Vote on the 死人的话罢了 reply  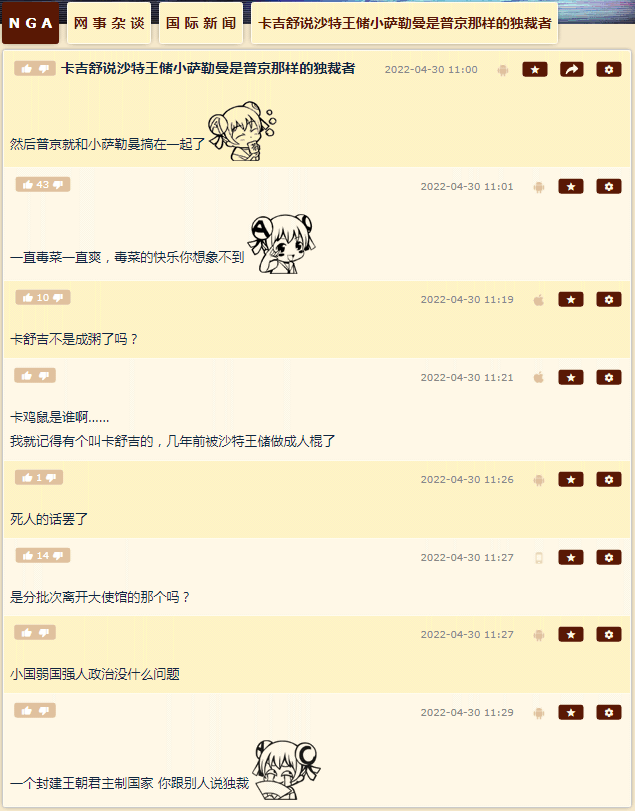[27, 478]
